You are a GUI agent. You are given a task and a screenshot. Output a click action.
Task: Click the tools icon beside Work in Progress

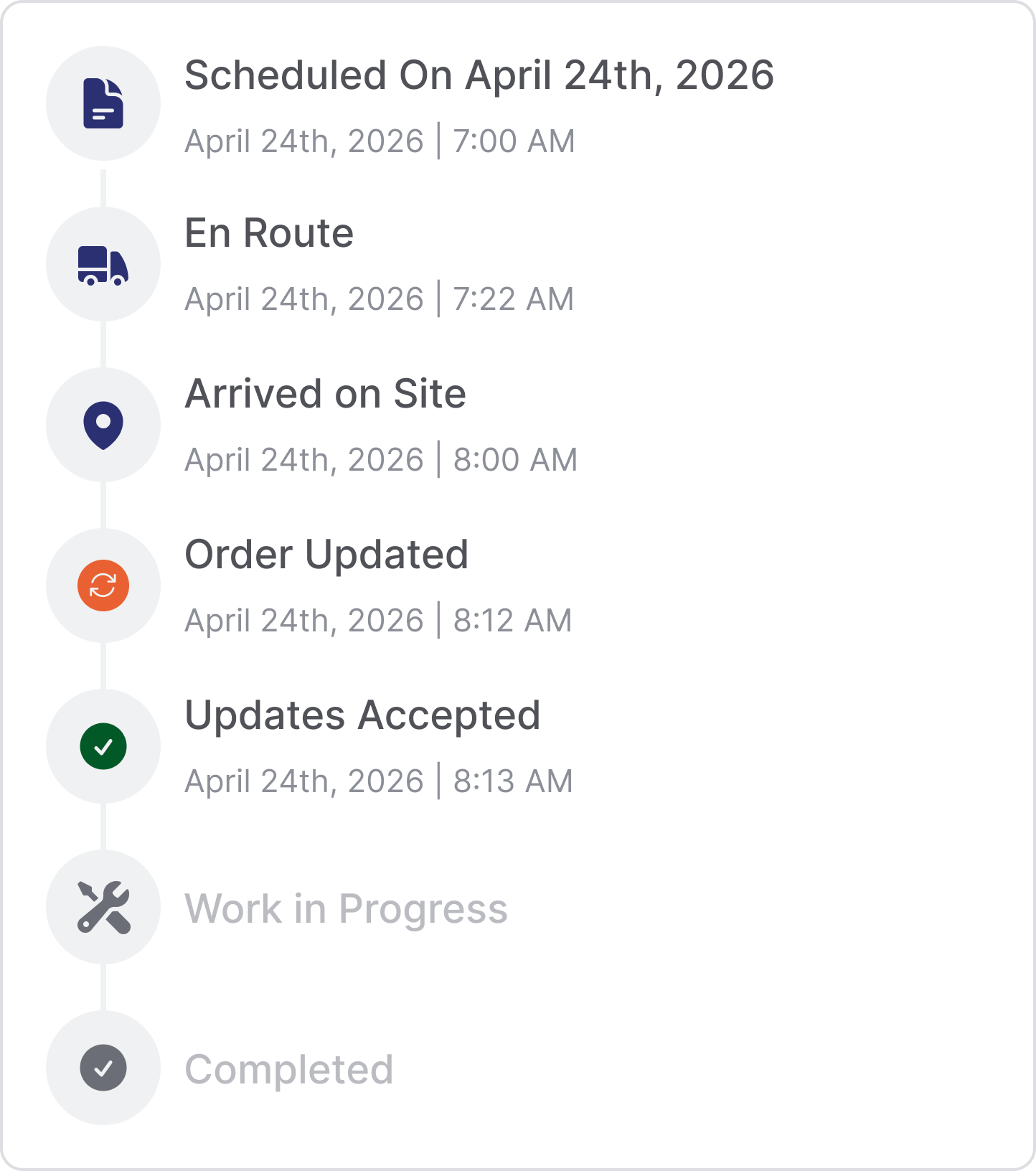point(103,907)
